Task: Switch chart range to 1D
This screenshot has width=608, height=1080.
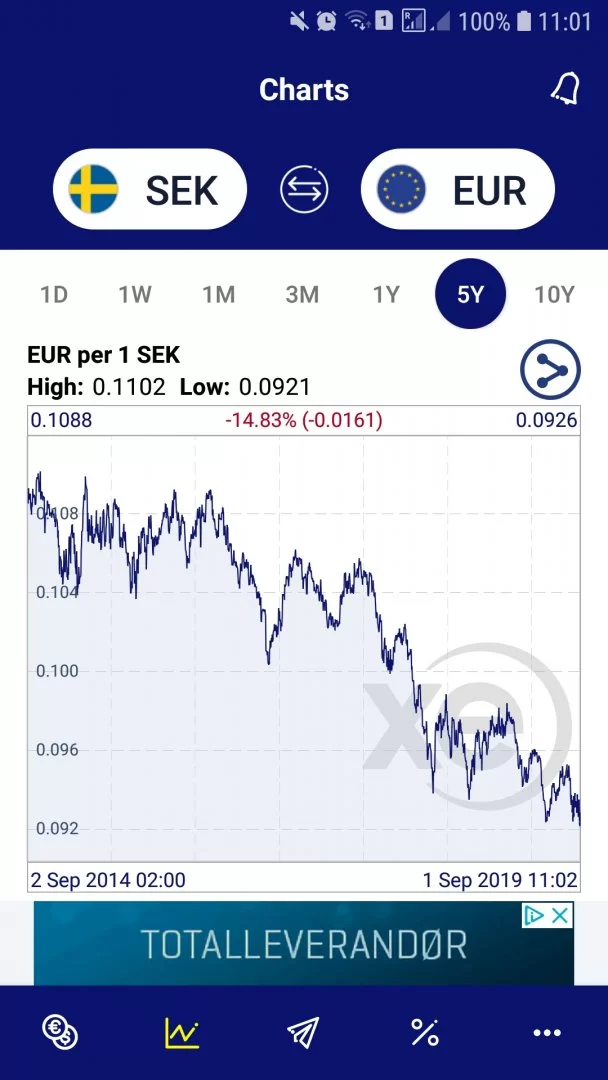Action: click(x=54, y=294)
